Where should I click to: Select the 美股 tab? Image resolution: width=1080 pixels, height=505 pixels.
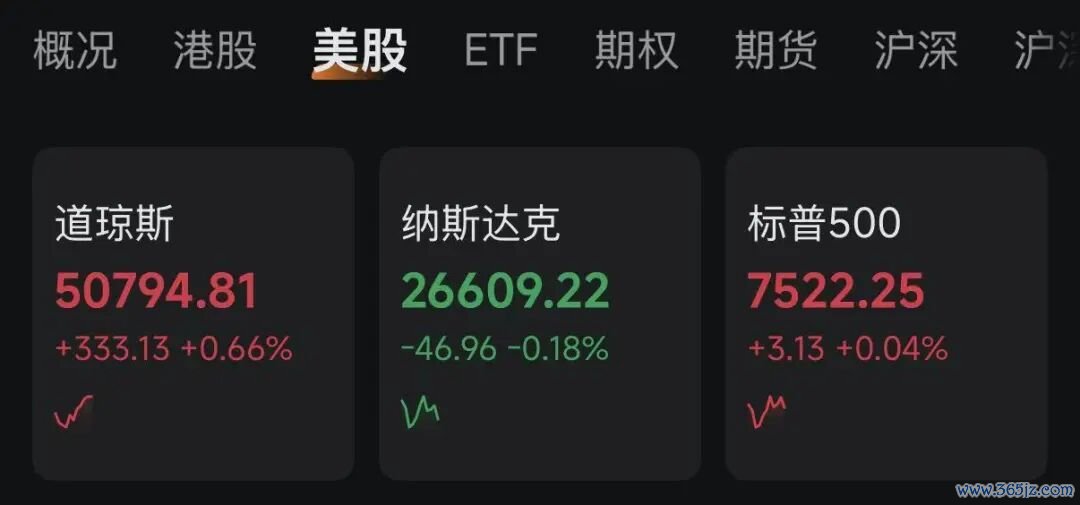tap(360, 50)
